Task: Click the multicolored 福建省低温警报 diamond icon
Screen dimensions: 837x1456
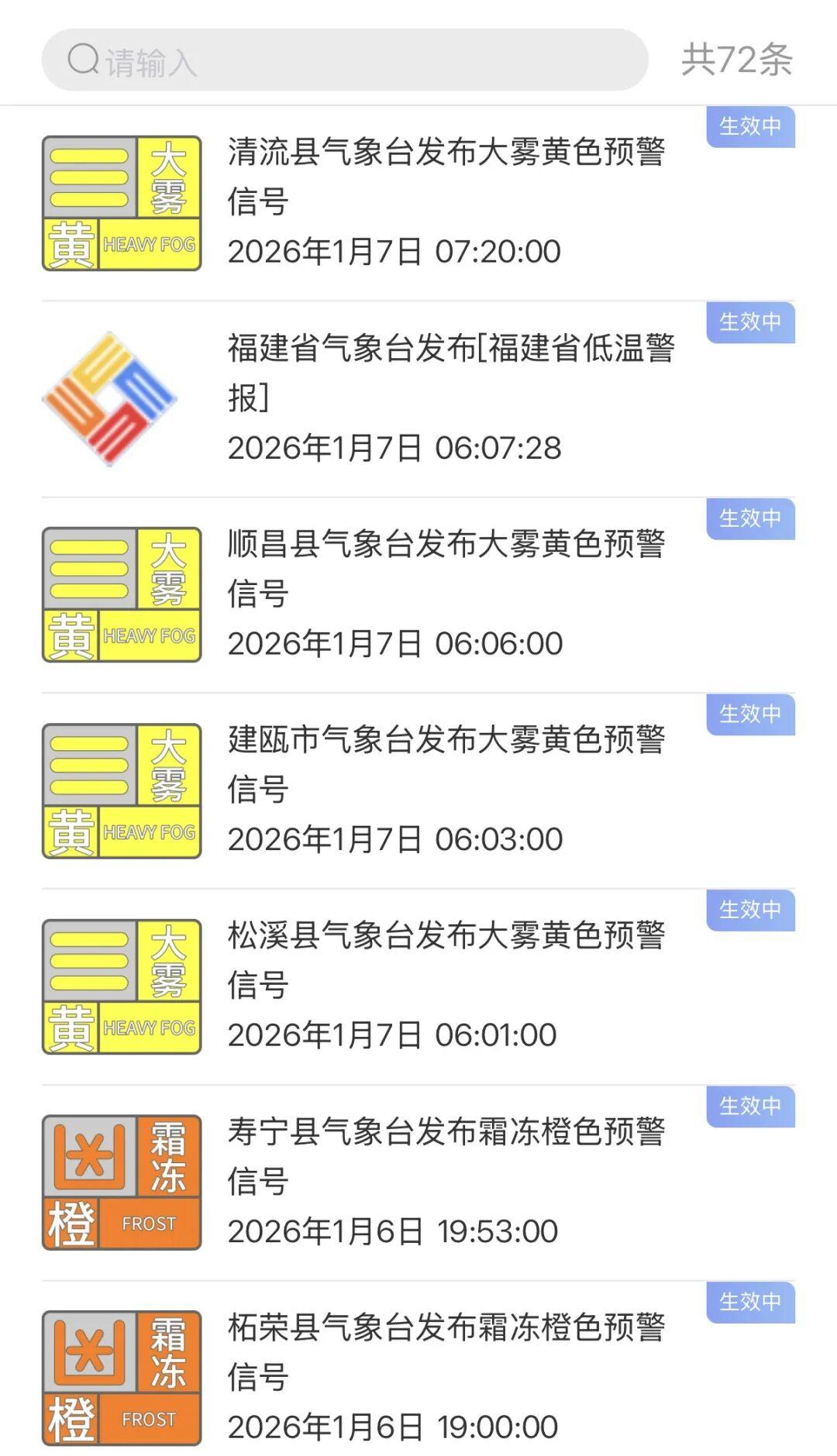Action: point(108,399)
